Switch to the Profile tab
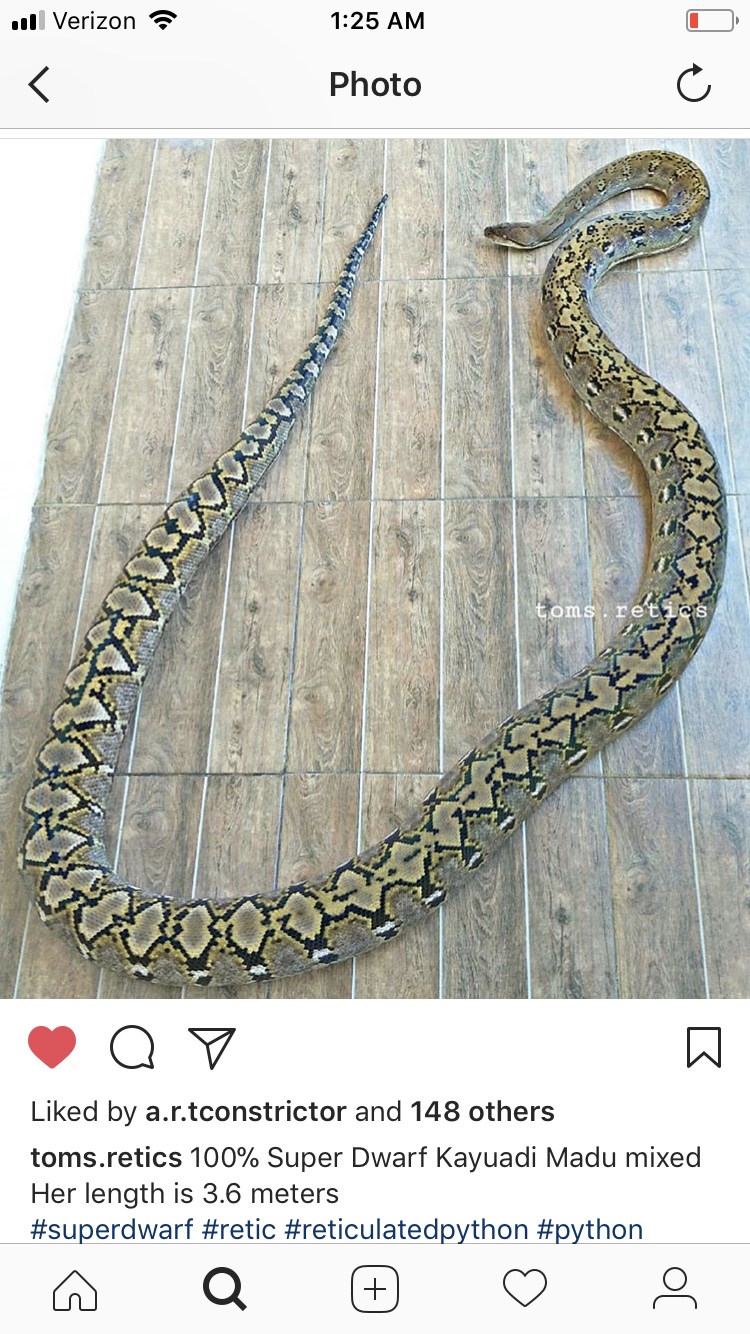 click(x=675, y=1289)
